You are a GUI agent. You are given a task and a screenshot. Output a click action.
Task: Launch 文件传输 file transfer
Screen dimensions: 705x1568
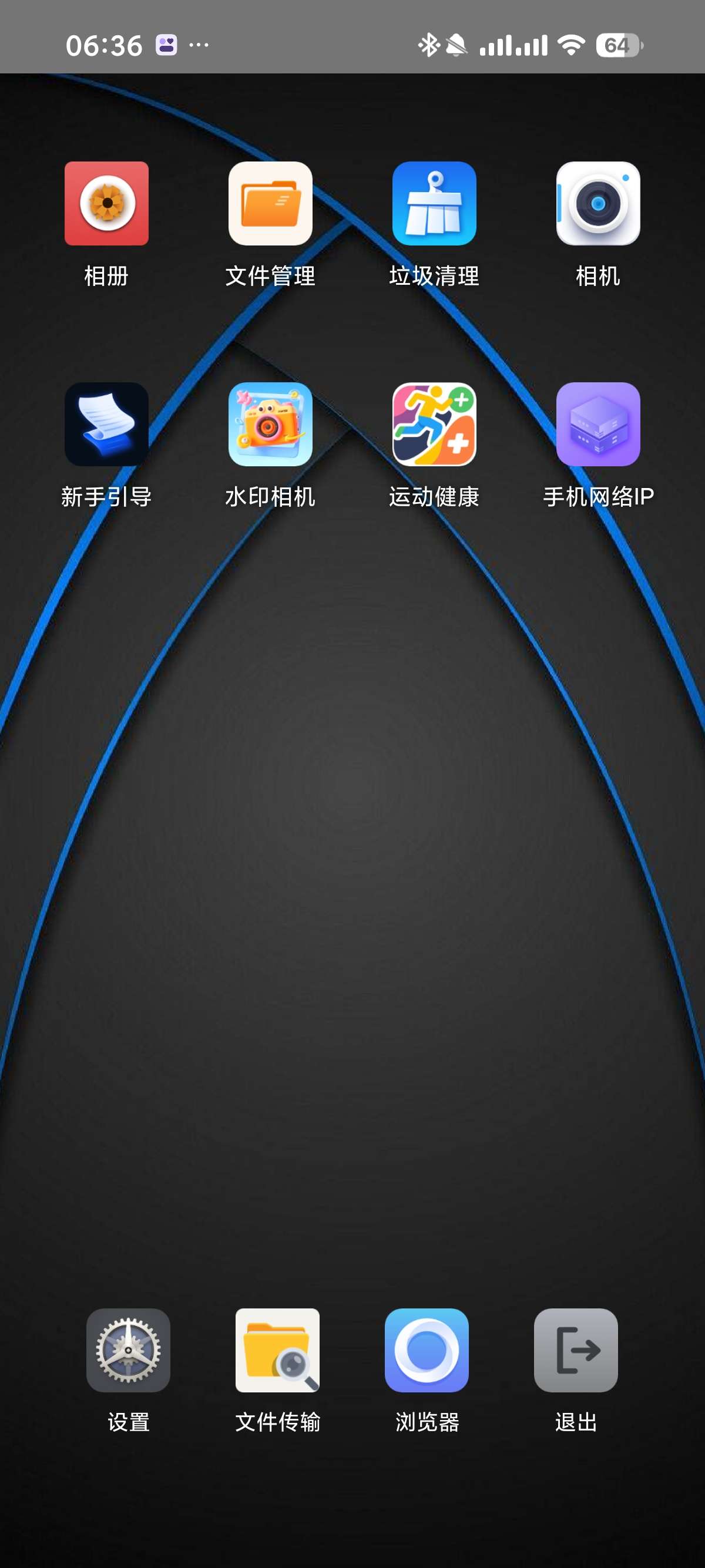coord(278,1350)
